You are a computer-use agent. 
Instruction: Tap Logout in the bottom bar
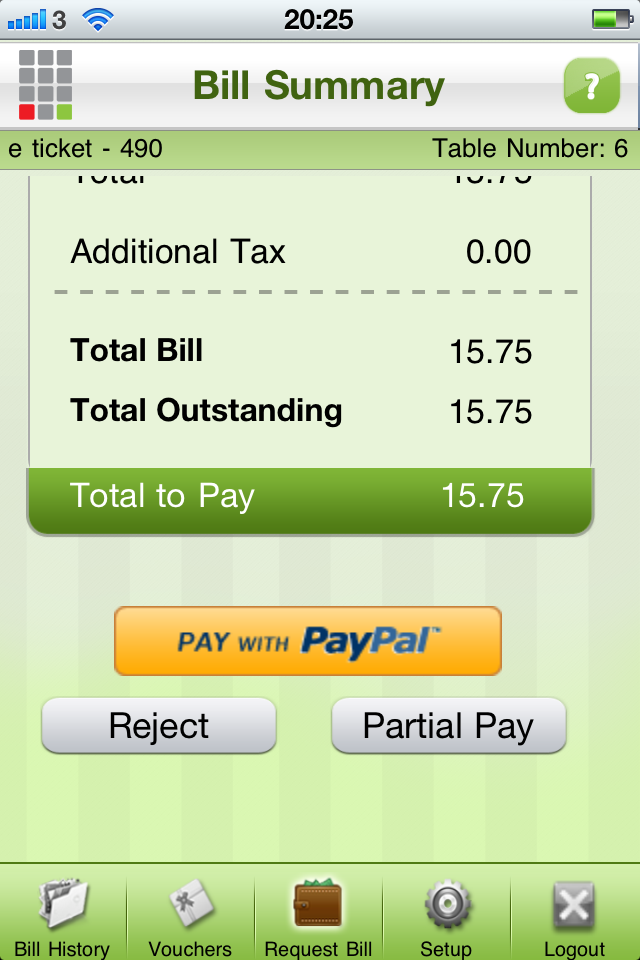pos(574,916)
